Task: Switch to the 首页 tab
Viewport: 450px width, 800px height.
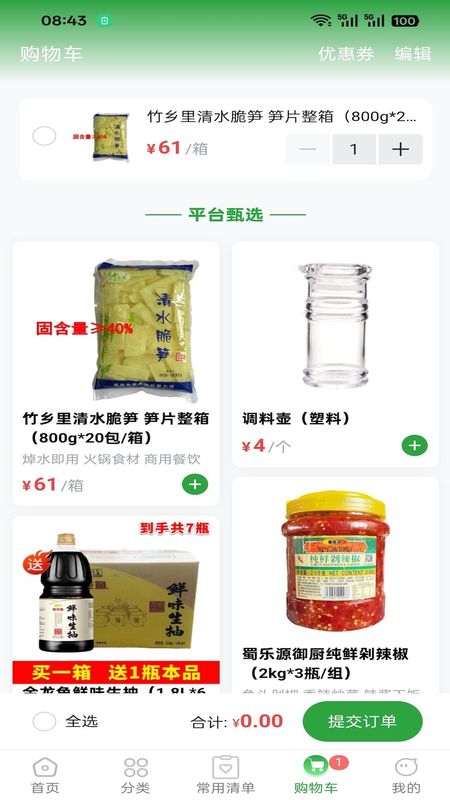Action: tap(45, 775)
